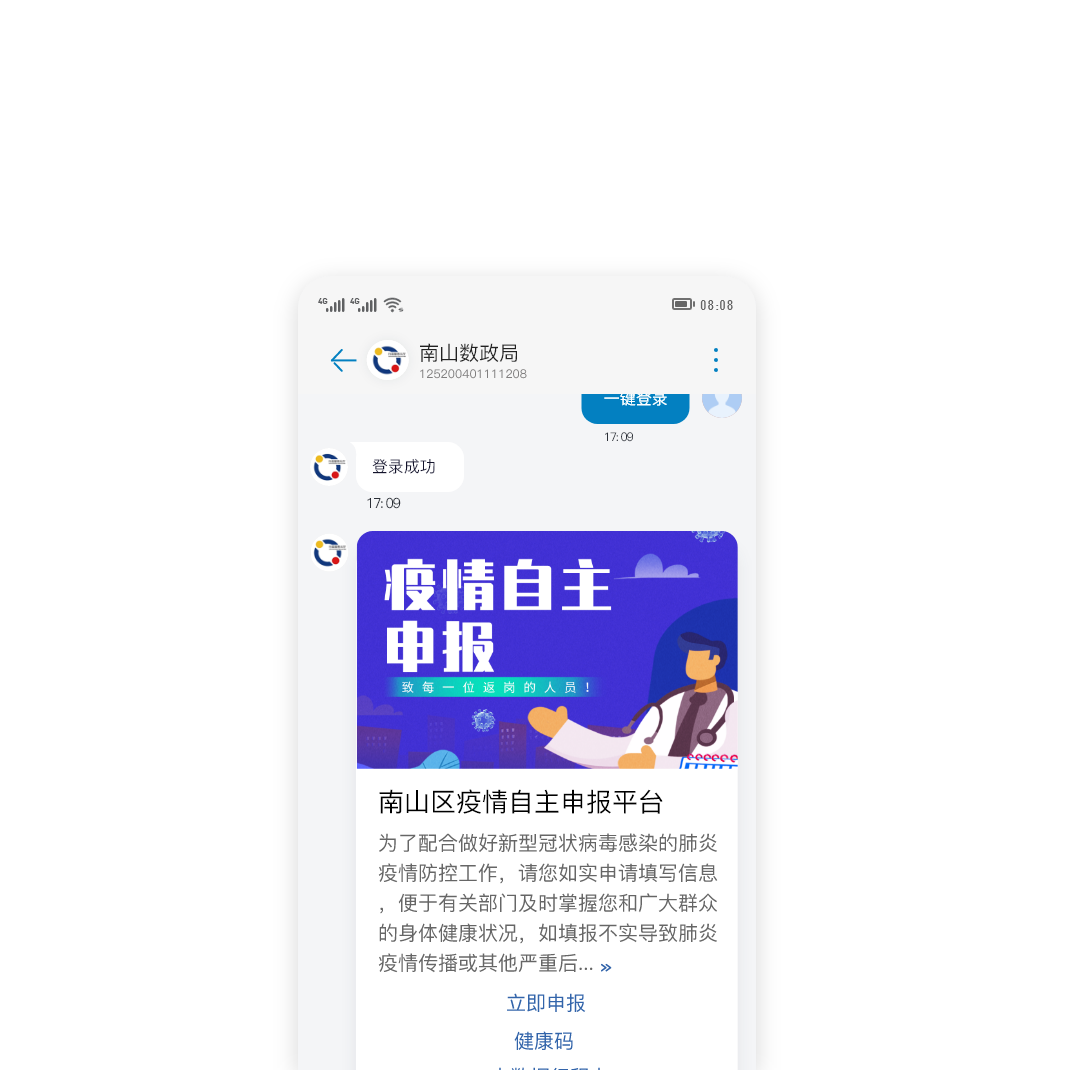Open the 健康码 link
Screen dimensions: 1080x1070
544,1041
